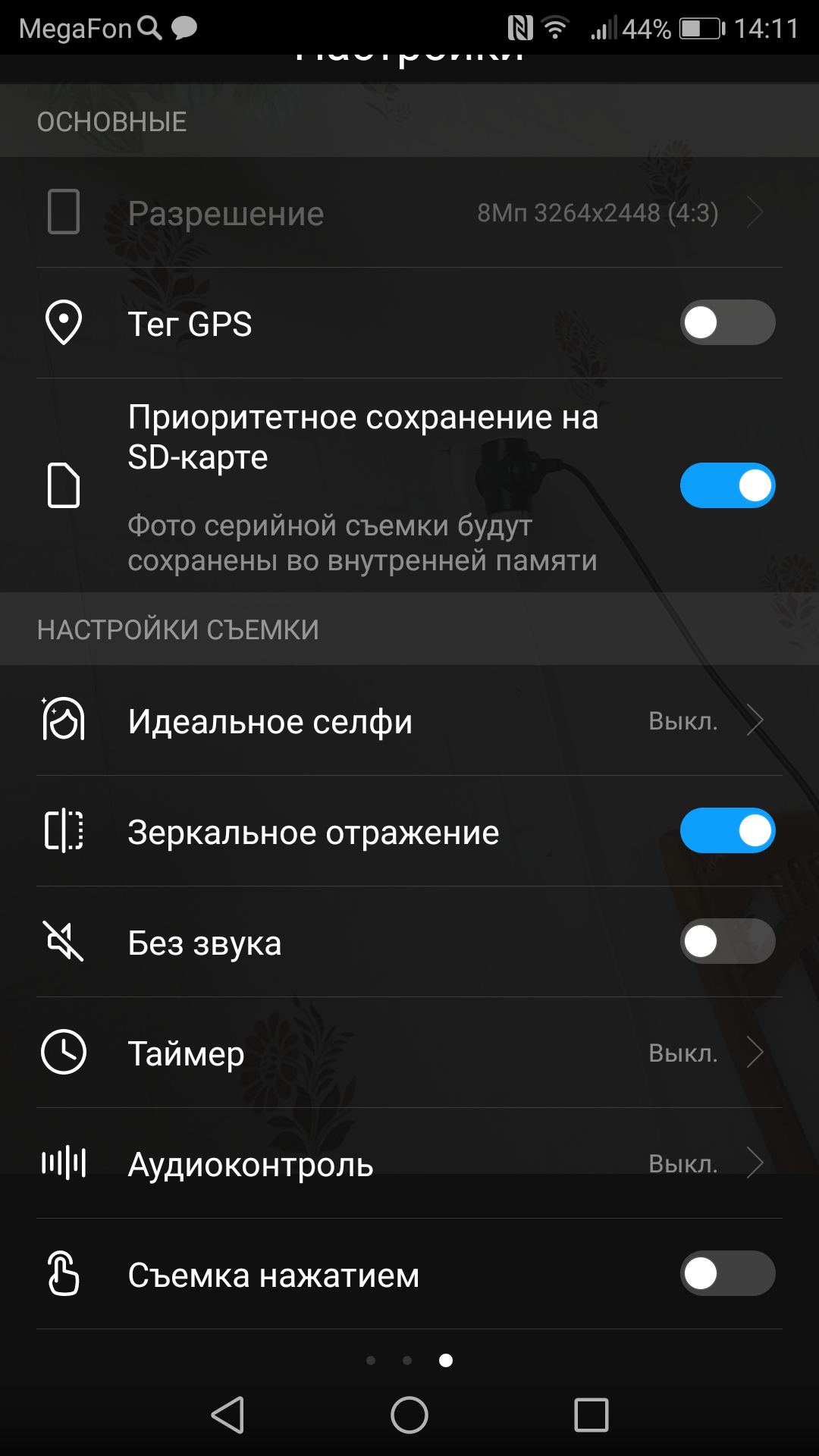Turn off Приоритетное сохранение на SD-карте
819x1456 pixels.
tap(727, 485)
